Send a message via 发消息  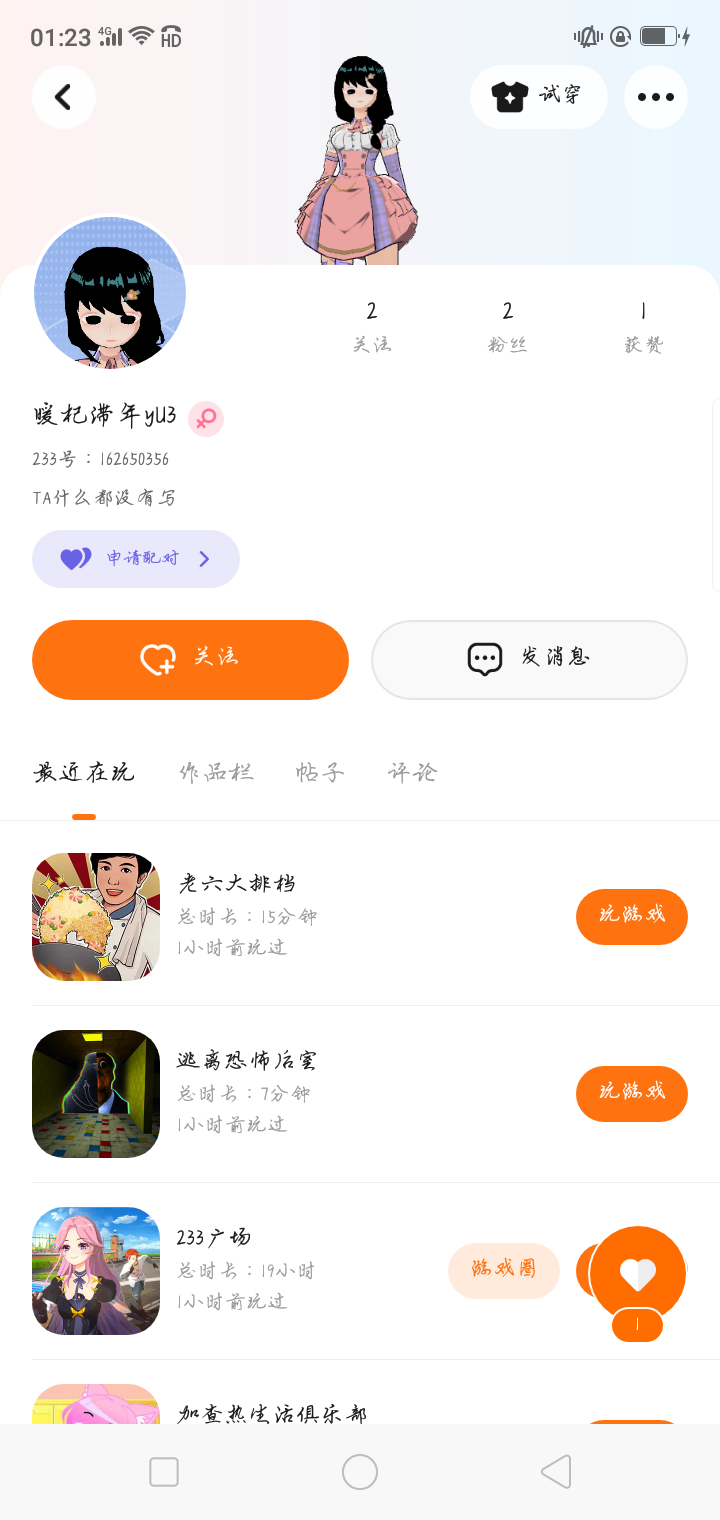(x=529, y=659)
